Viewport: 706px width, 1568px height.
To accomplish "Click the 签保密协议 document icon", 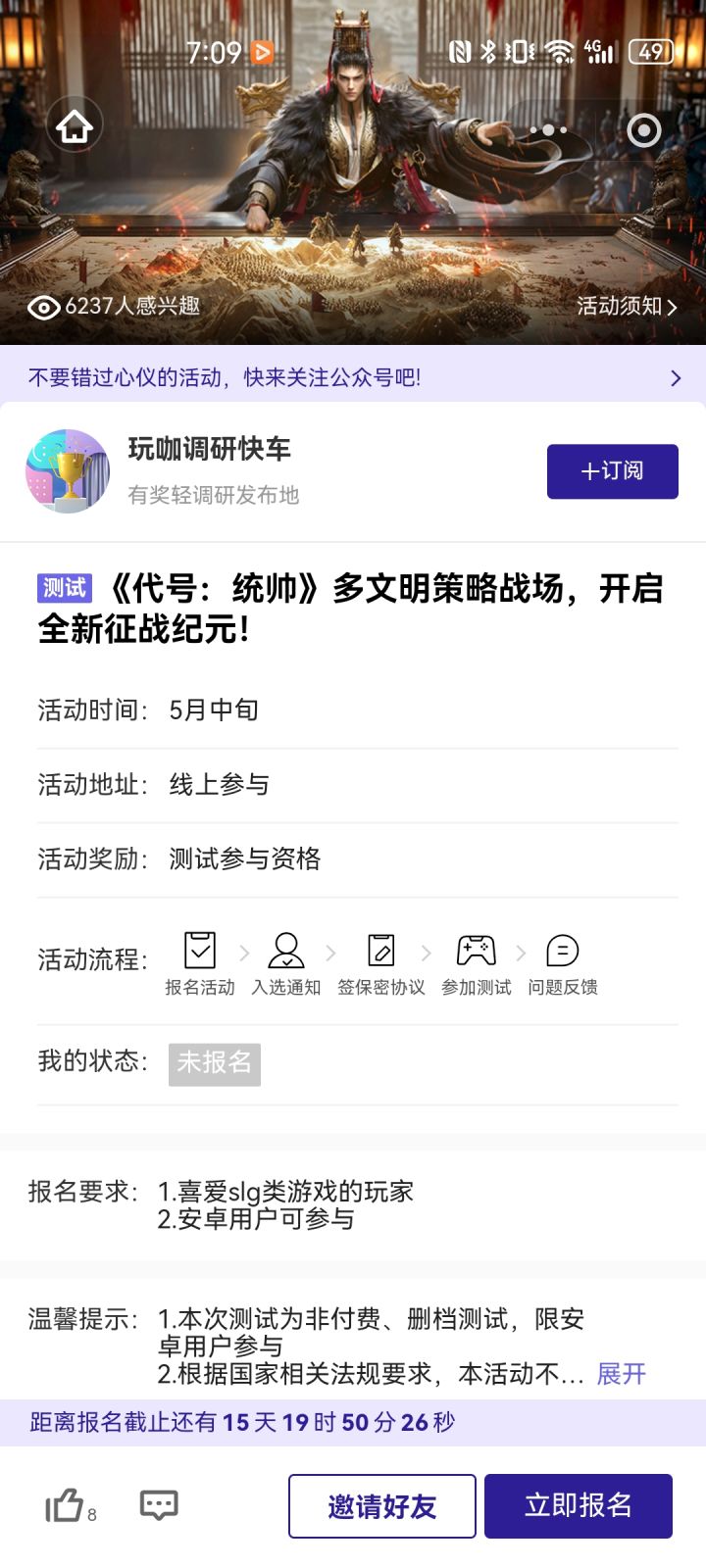I will coord(381,949).
